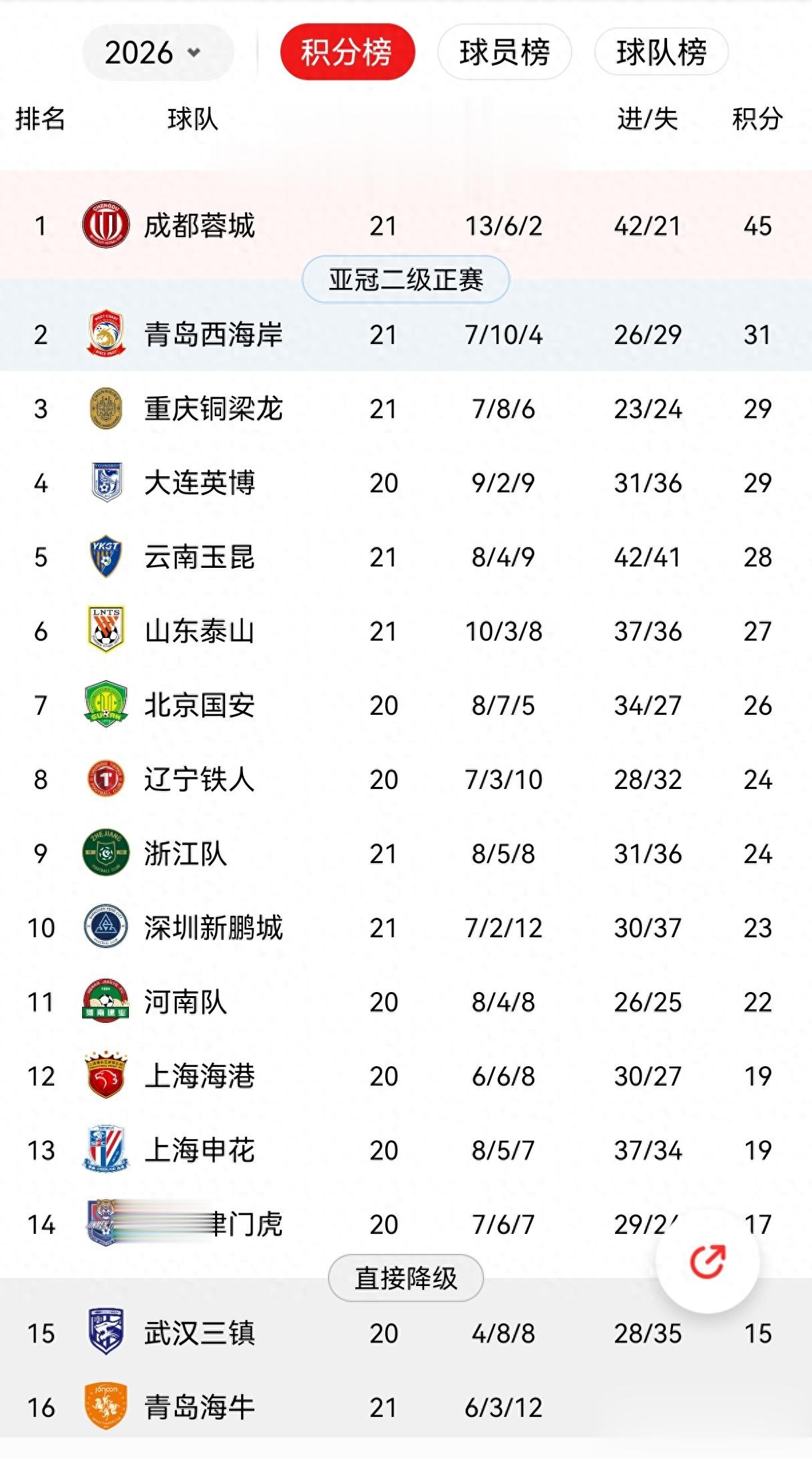
Task: Select the 河南队 team row
Action: (x=406, y=1002)
